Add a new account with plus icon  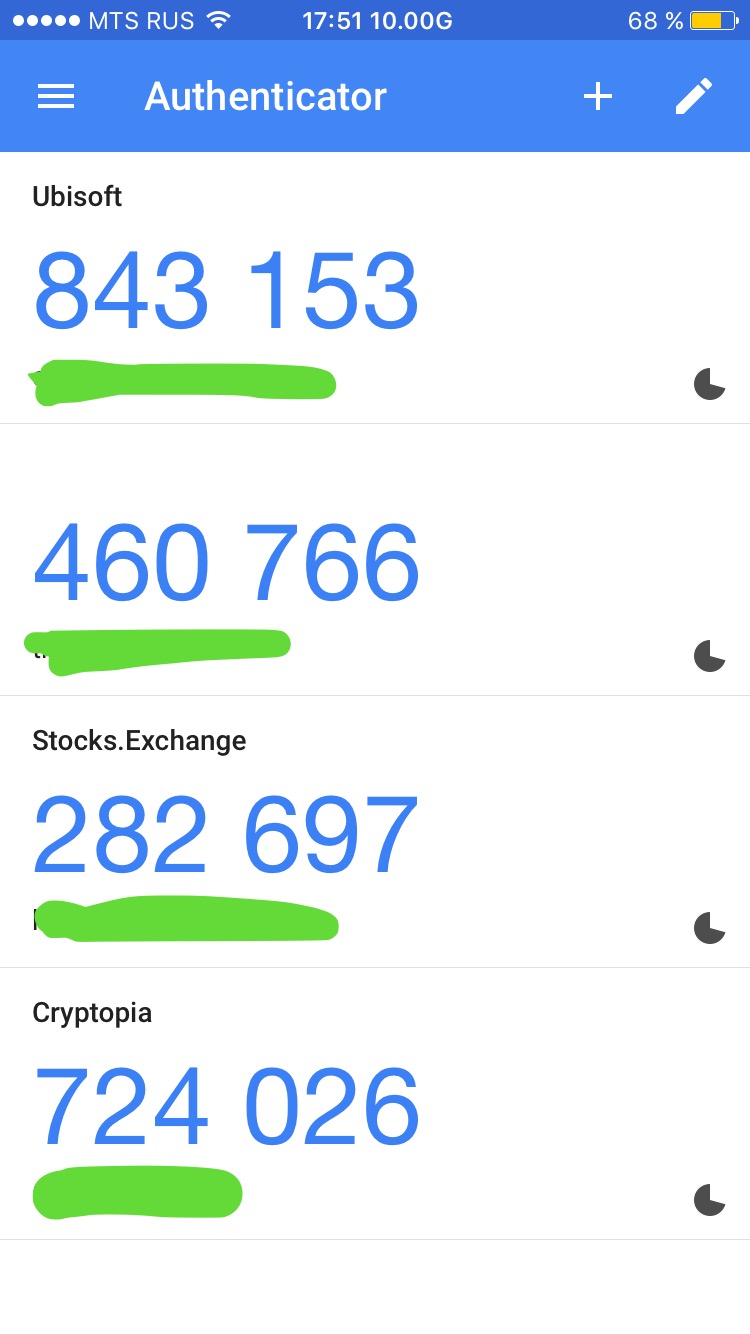click(x=597, y=96)
